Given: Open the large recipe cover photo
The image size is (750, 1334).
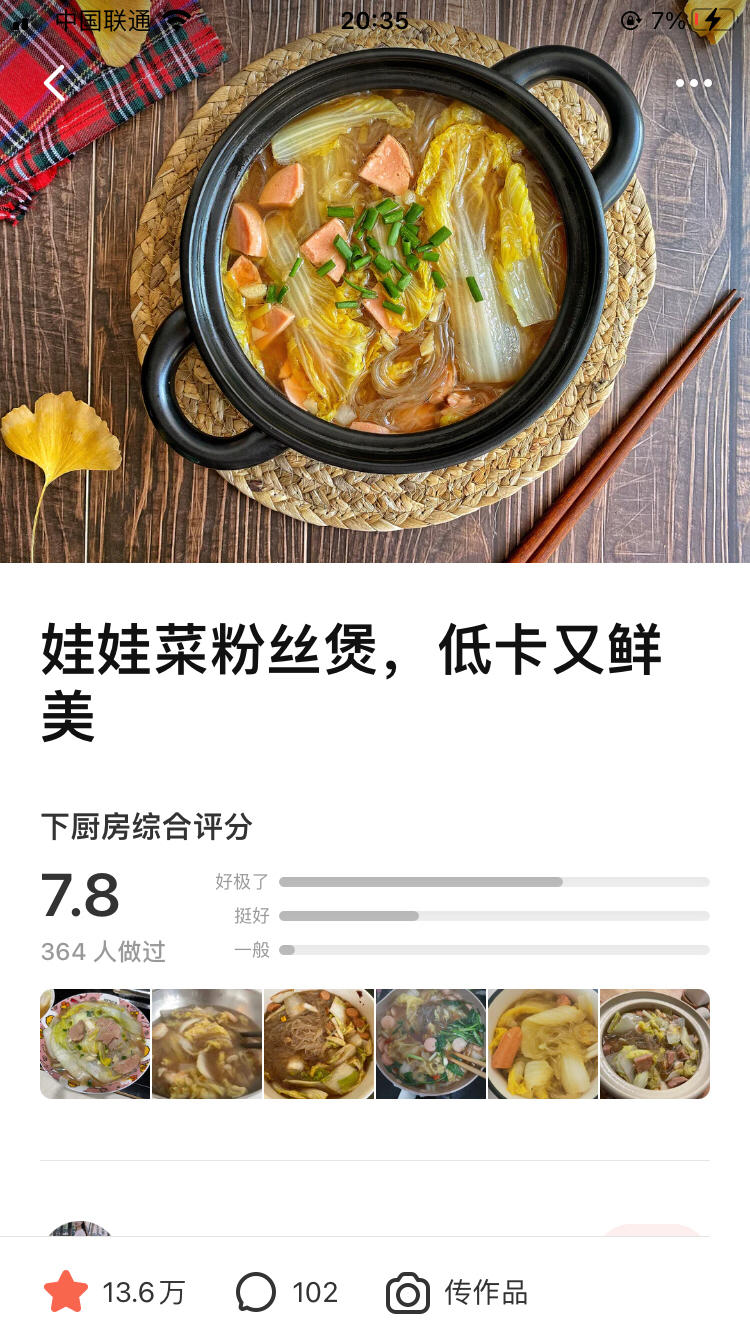Looking at the screenshot, I should (375, 300).
